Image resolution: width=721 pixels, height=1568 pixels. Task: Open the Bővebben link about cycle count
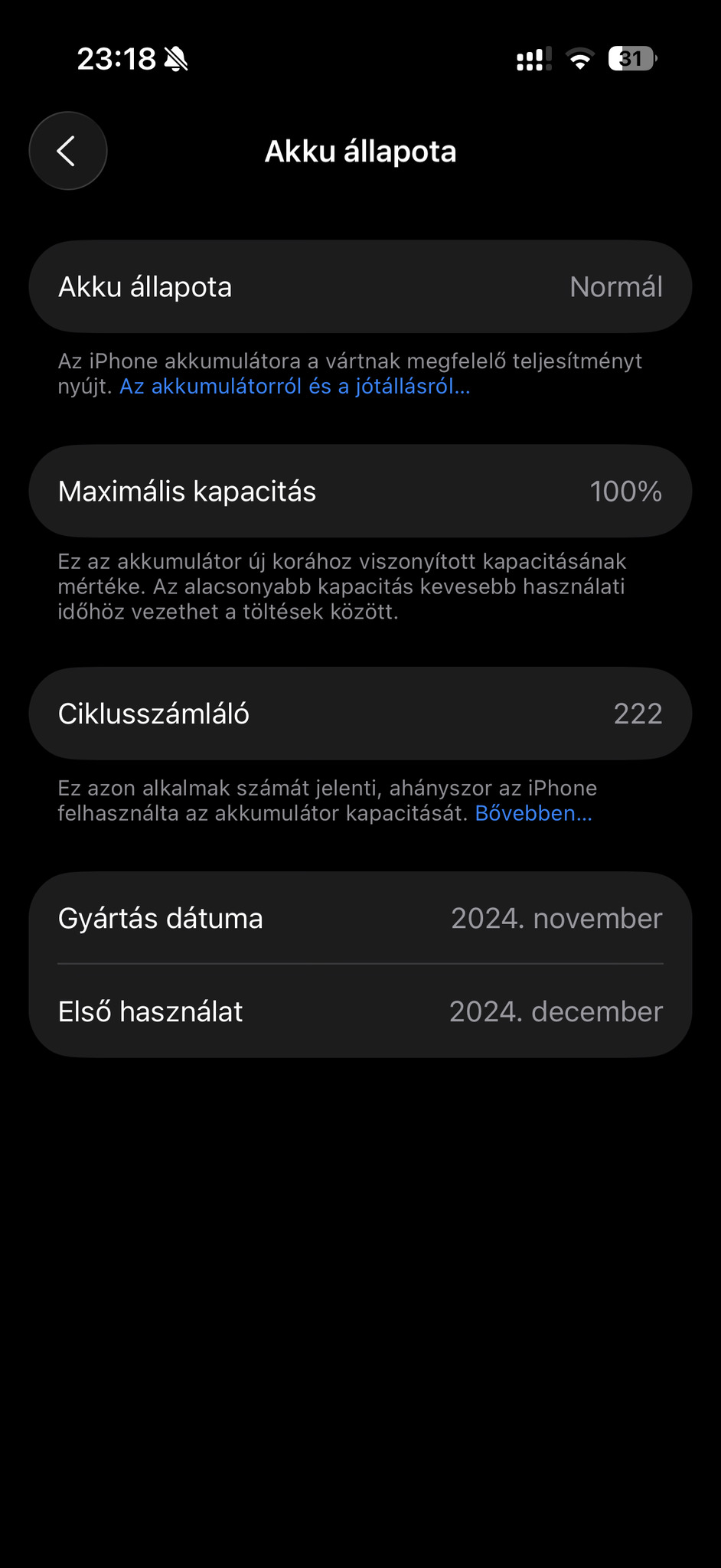pos(533,813)
